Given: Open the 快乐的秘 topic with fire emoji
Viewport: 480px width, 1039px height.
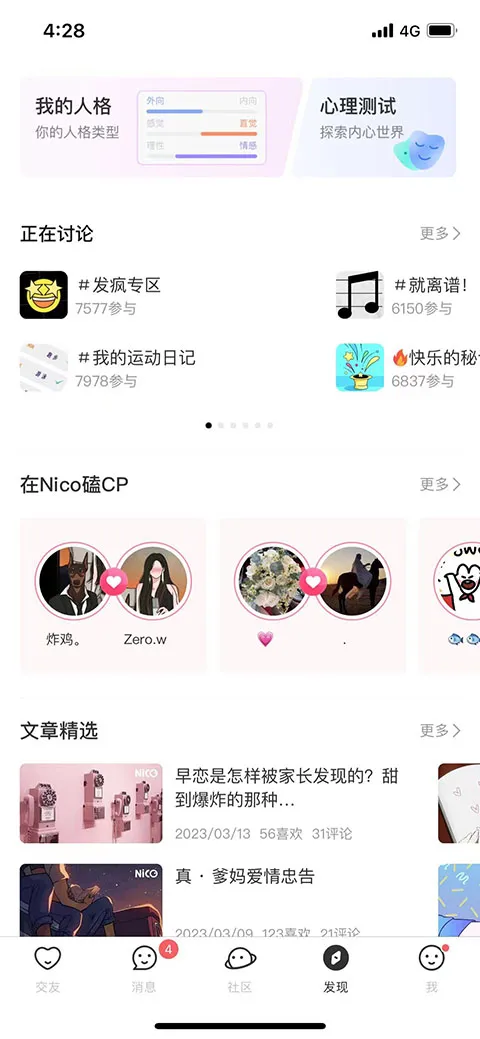Looking at the screenshot, I should pos(407,367).
